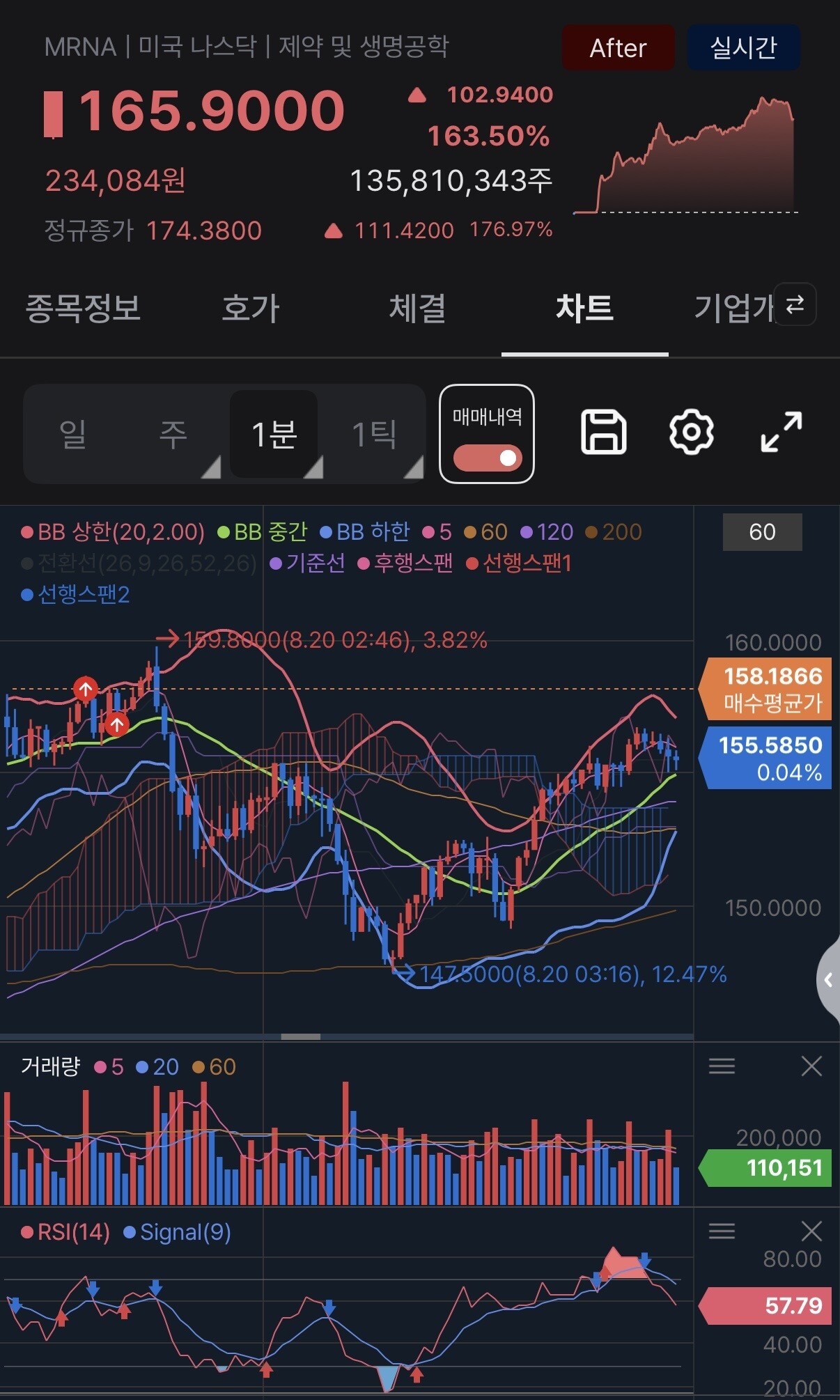This screenshot has width=840, height=1400.
Task: Open the tab swap arrows icon
Action: click(x=795, y=304)
